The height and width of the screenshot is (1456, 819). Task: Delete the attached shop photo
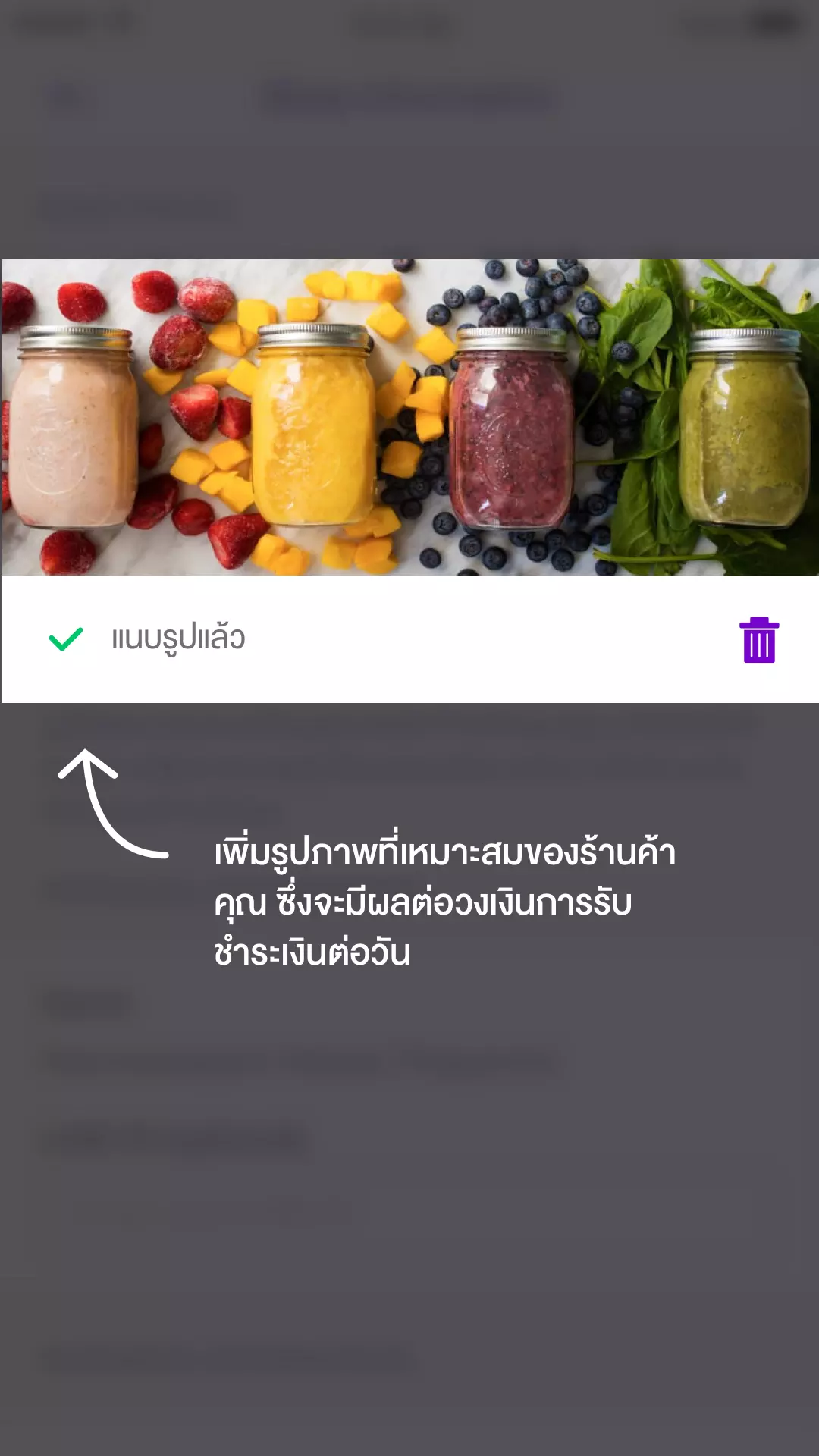pos(758,640)
